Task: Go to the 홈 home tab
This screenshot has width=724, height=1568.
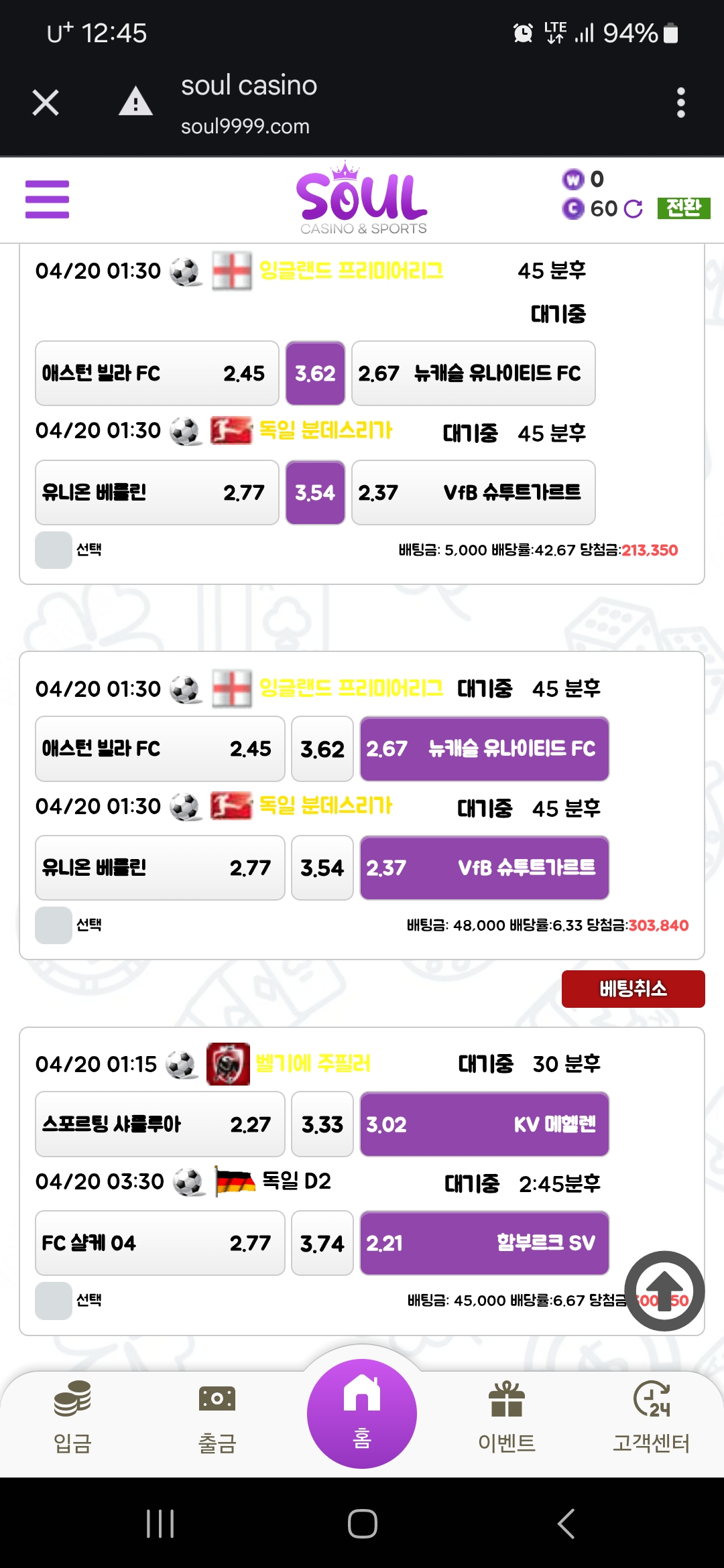Action: [362, 1414]
